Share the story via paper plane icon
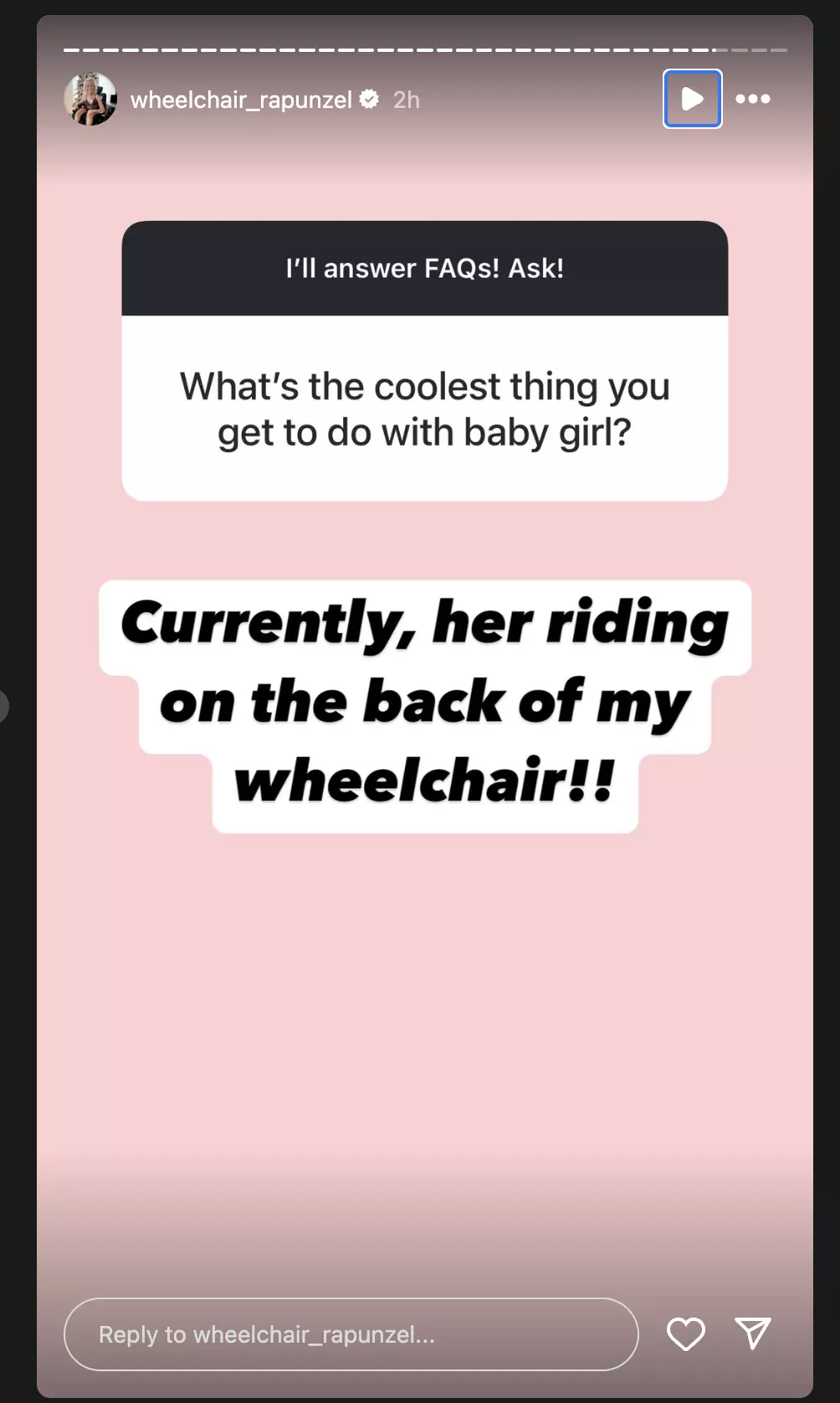 point(752,1333)
